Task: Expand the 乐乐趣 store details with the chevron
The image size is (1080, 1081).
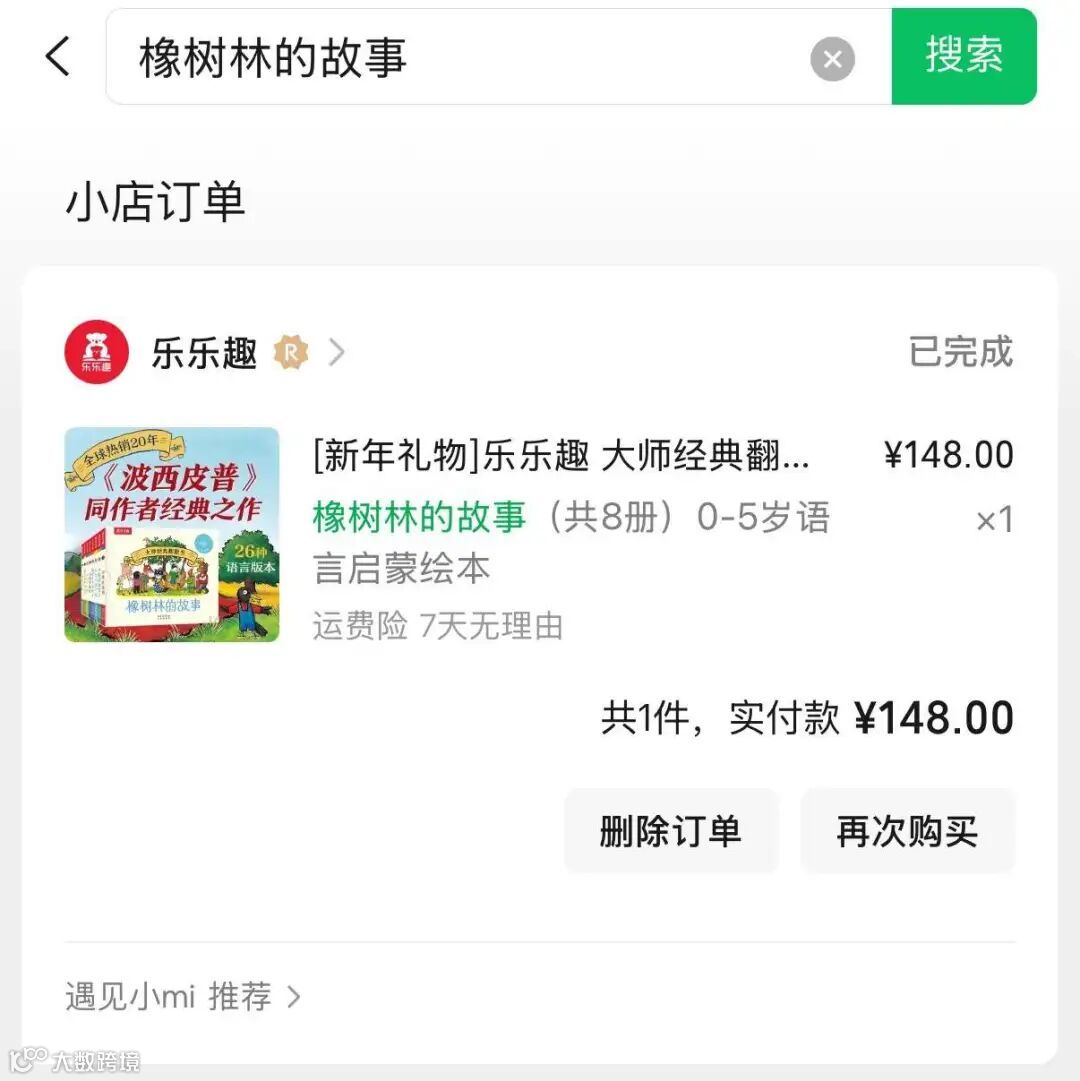Action: tap(337, 352)
